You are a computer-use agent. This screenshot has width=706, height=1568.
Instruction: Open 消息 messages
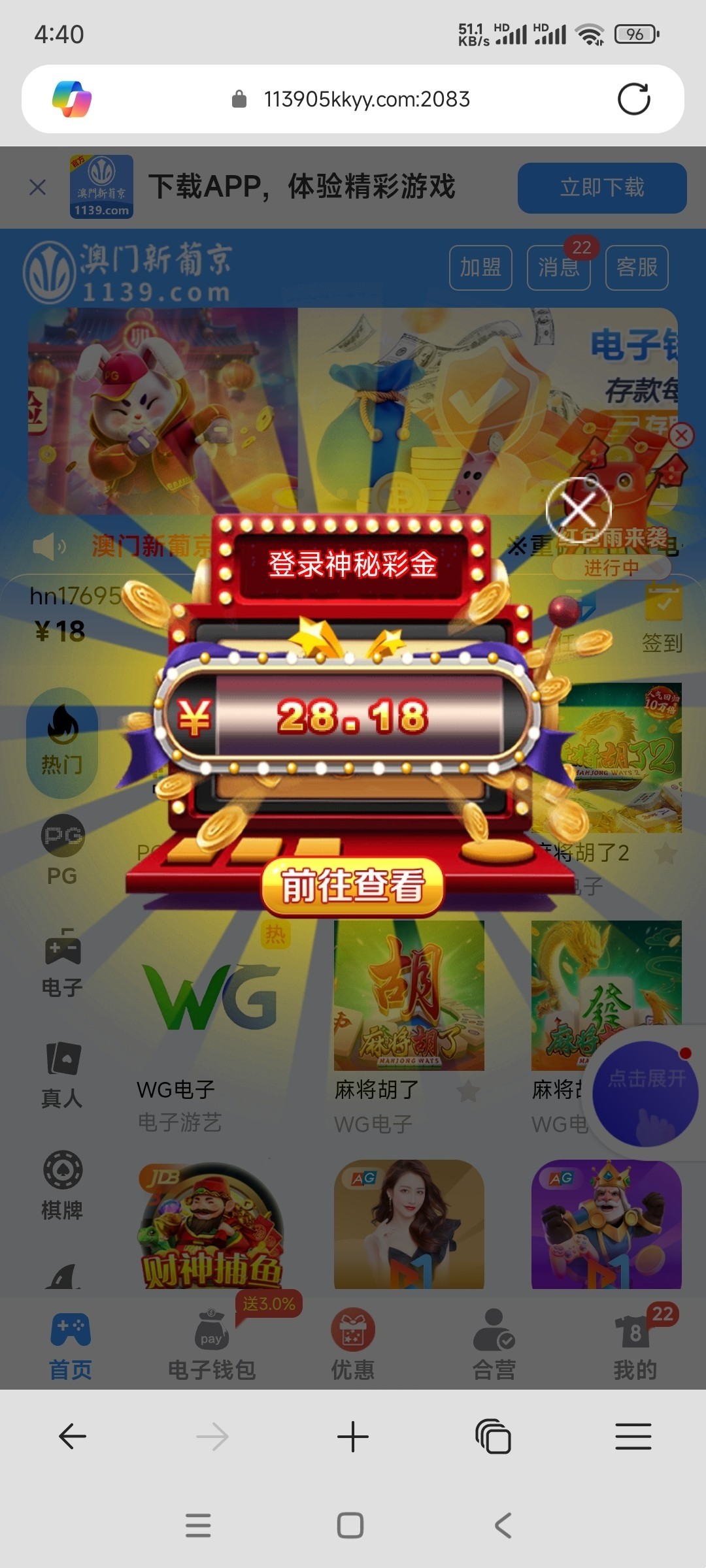tap(558, 267)
